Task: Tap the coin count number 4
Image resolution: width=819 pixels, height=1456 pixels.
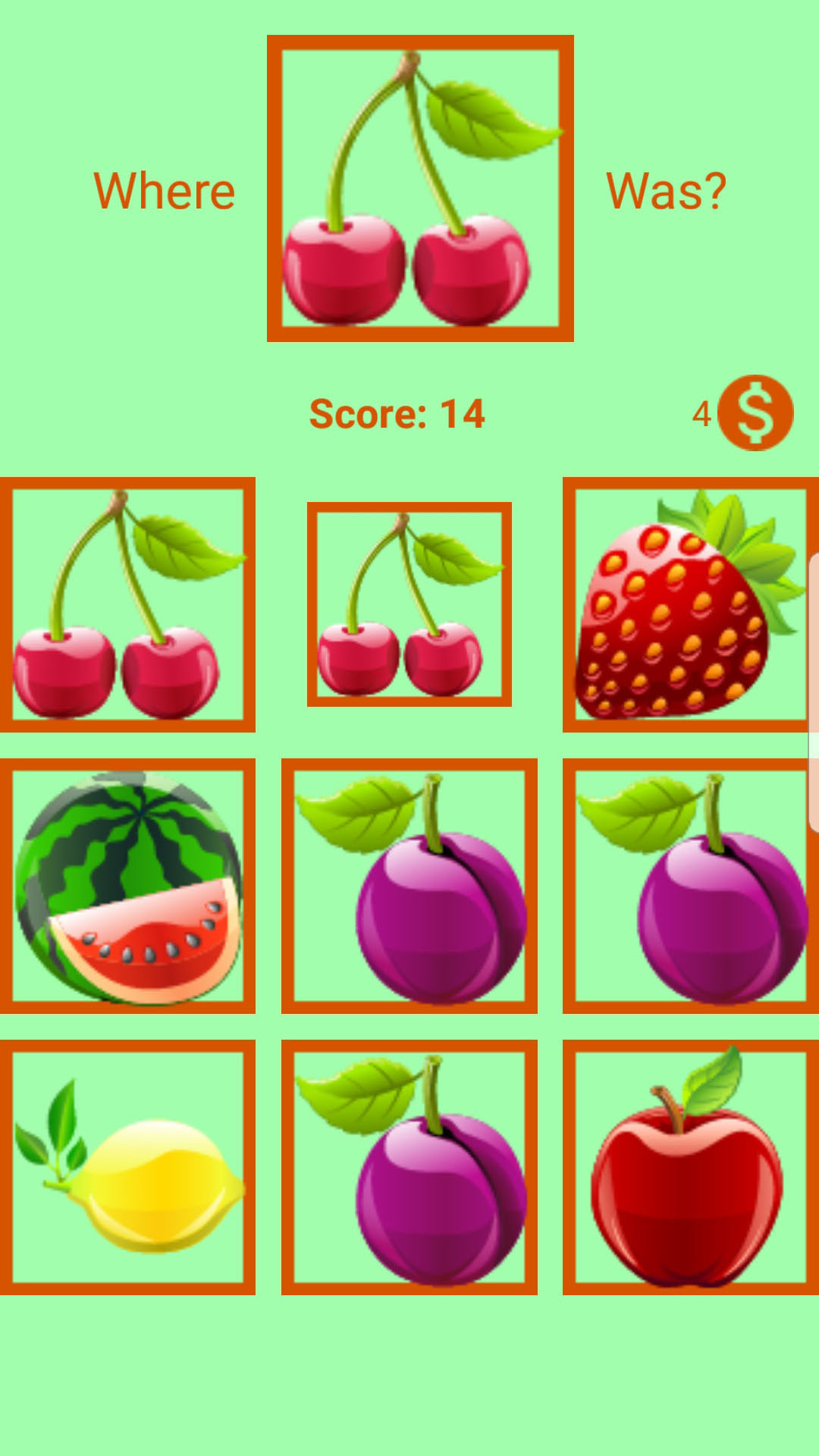Action: 705,413
